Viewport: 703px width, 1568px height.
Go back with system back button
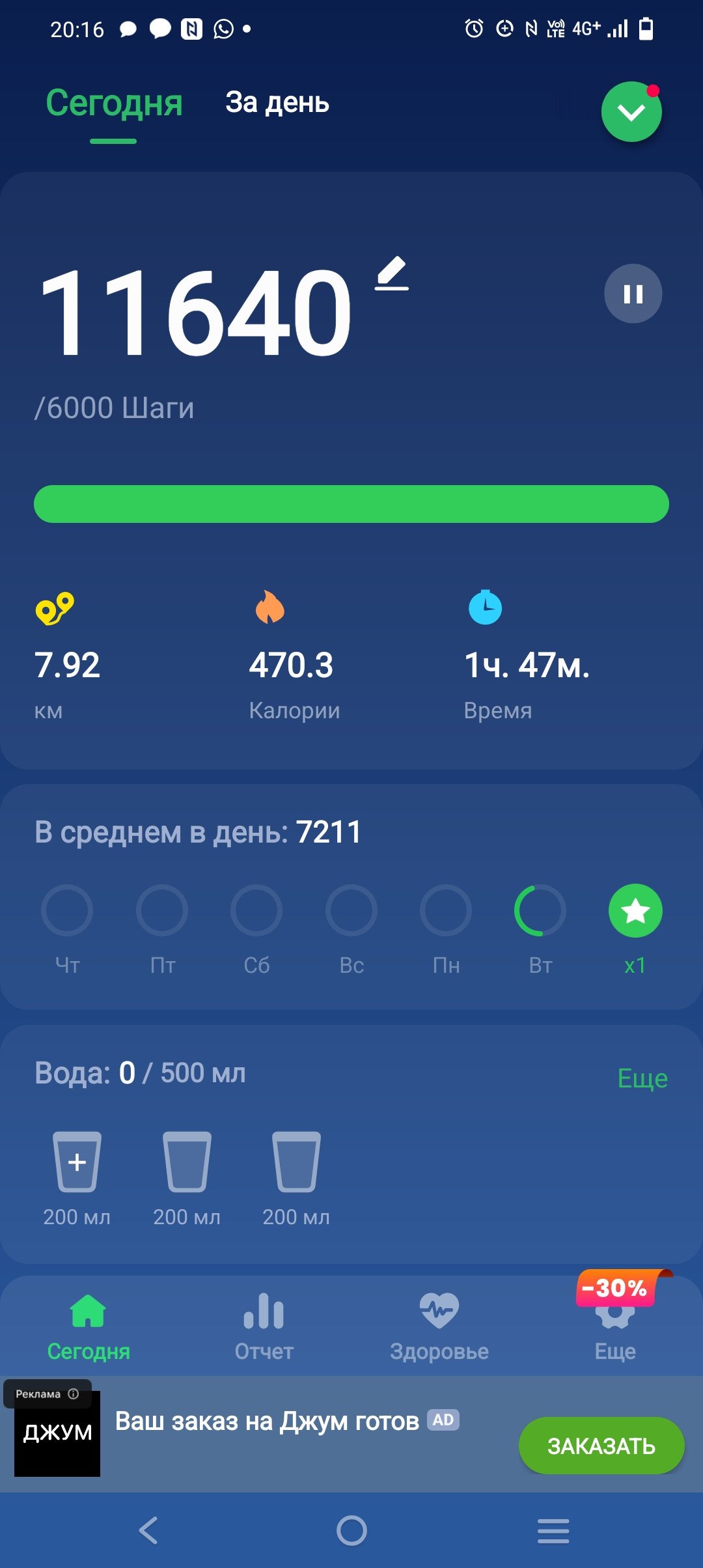[149, 1530]
